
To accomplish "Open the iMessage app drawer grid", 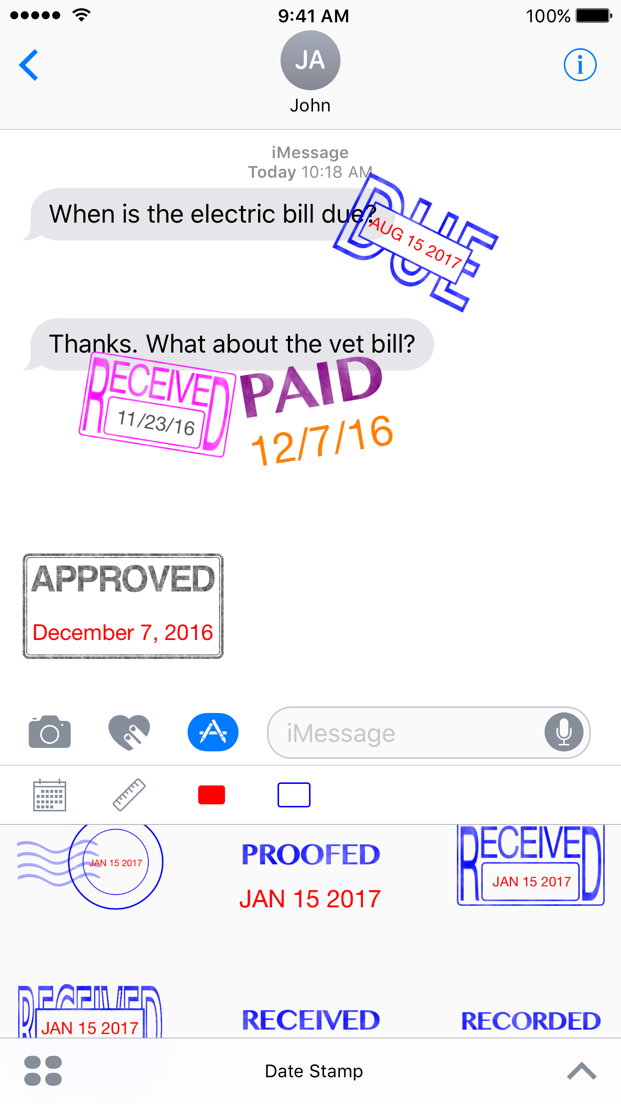I will pyautogui.click(x=43, y=1071).
